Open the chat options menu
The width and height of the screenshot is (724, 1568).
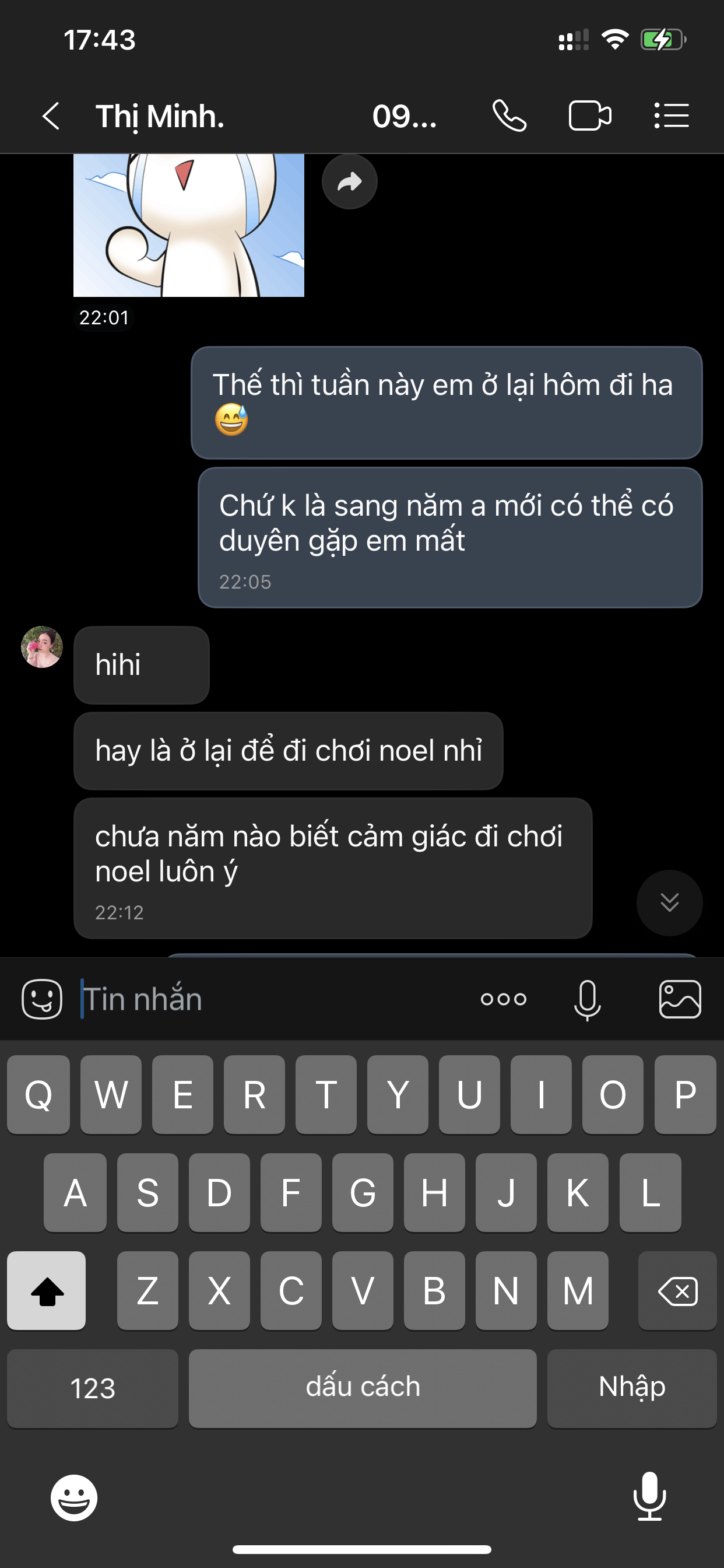coord(672,116)
